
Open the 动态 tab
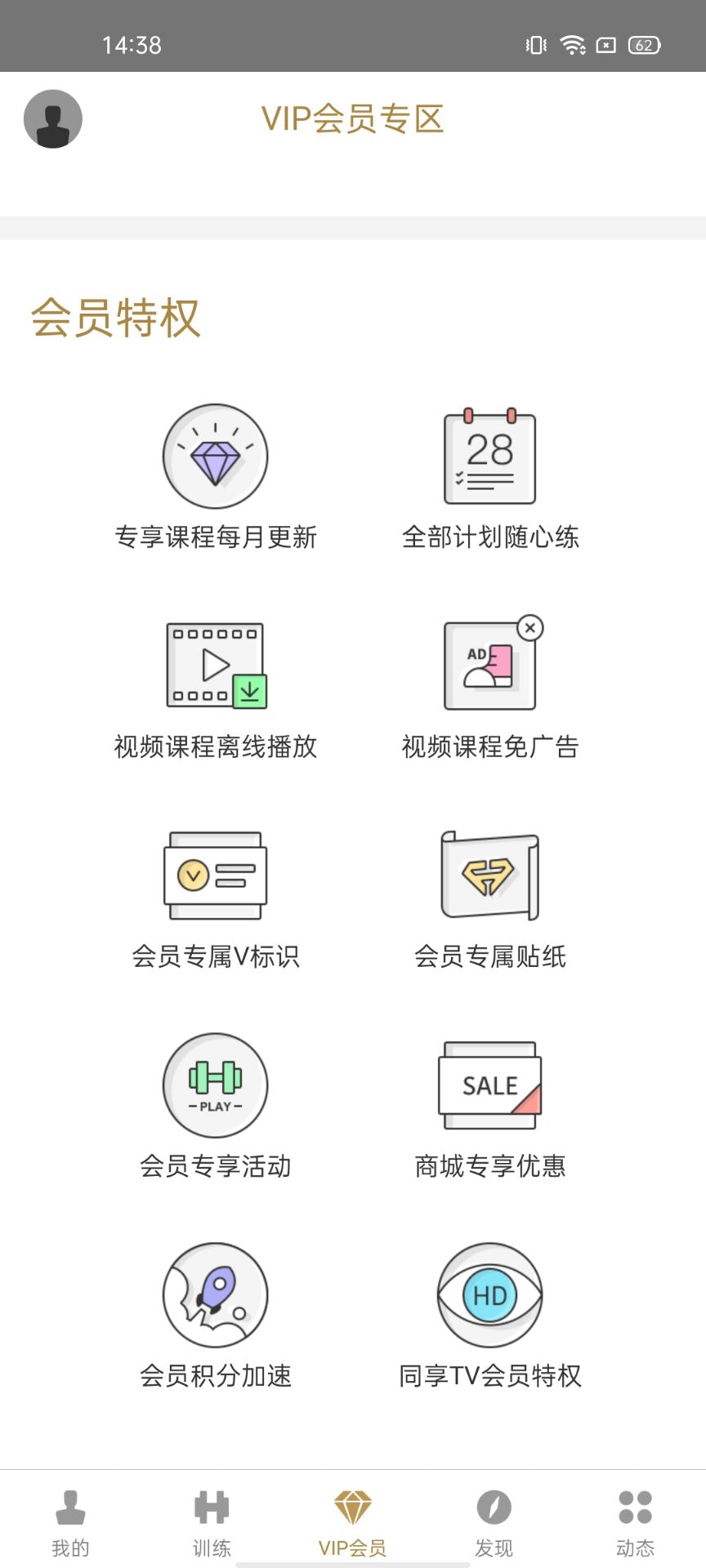click(635, 1521)
